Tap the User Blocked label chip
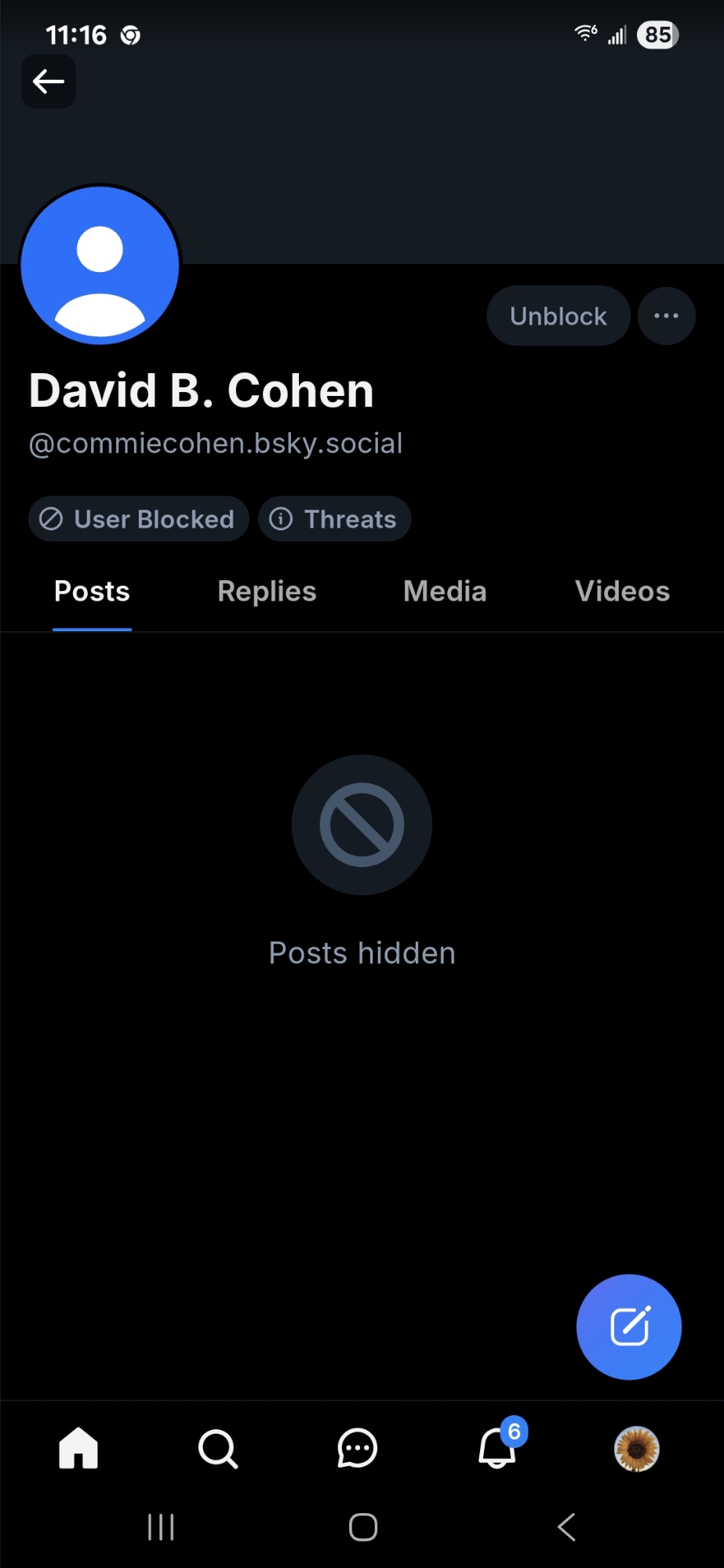Viewport: 724px width, 1568px height. tap(139, 519)
